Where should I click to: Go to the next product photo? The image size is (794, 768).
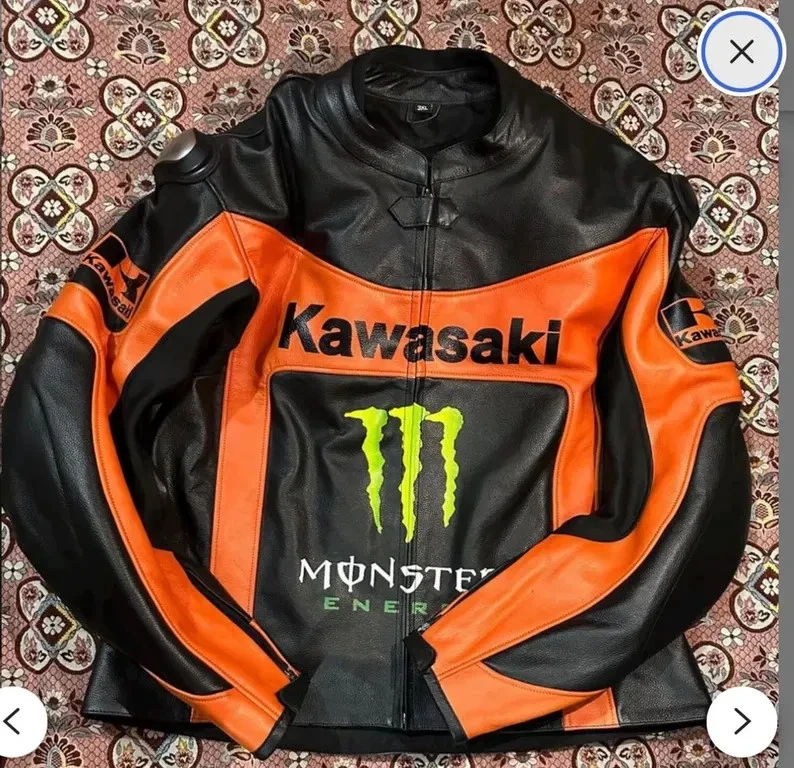pos(741,721)
